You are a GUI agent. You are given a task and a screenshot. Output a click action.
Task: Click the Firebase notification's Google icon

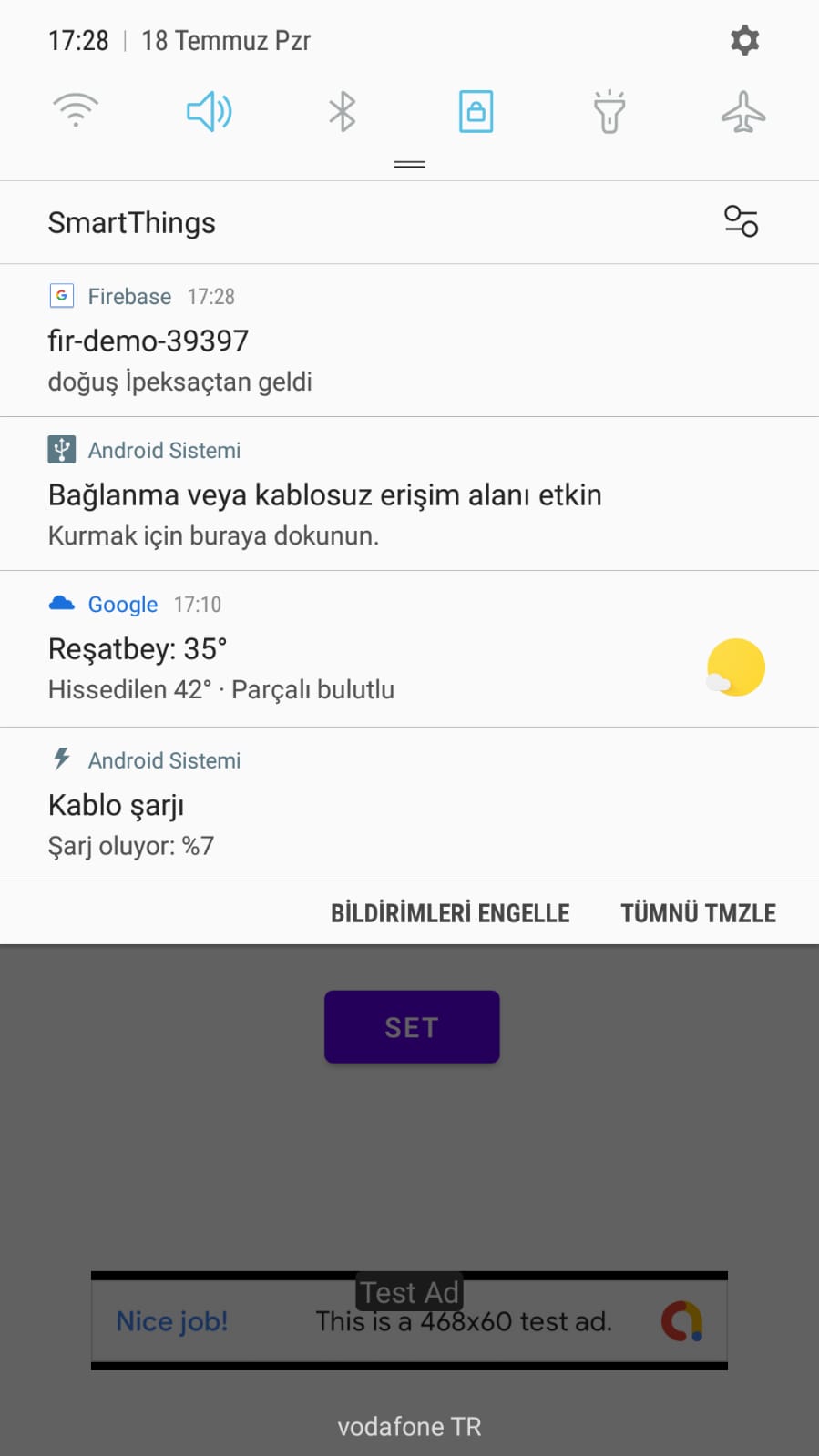coord(60,295)
